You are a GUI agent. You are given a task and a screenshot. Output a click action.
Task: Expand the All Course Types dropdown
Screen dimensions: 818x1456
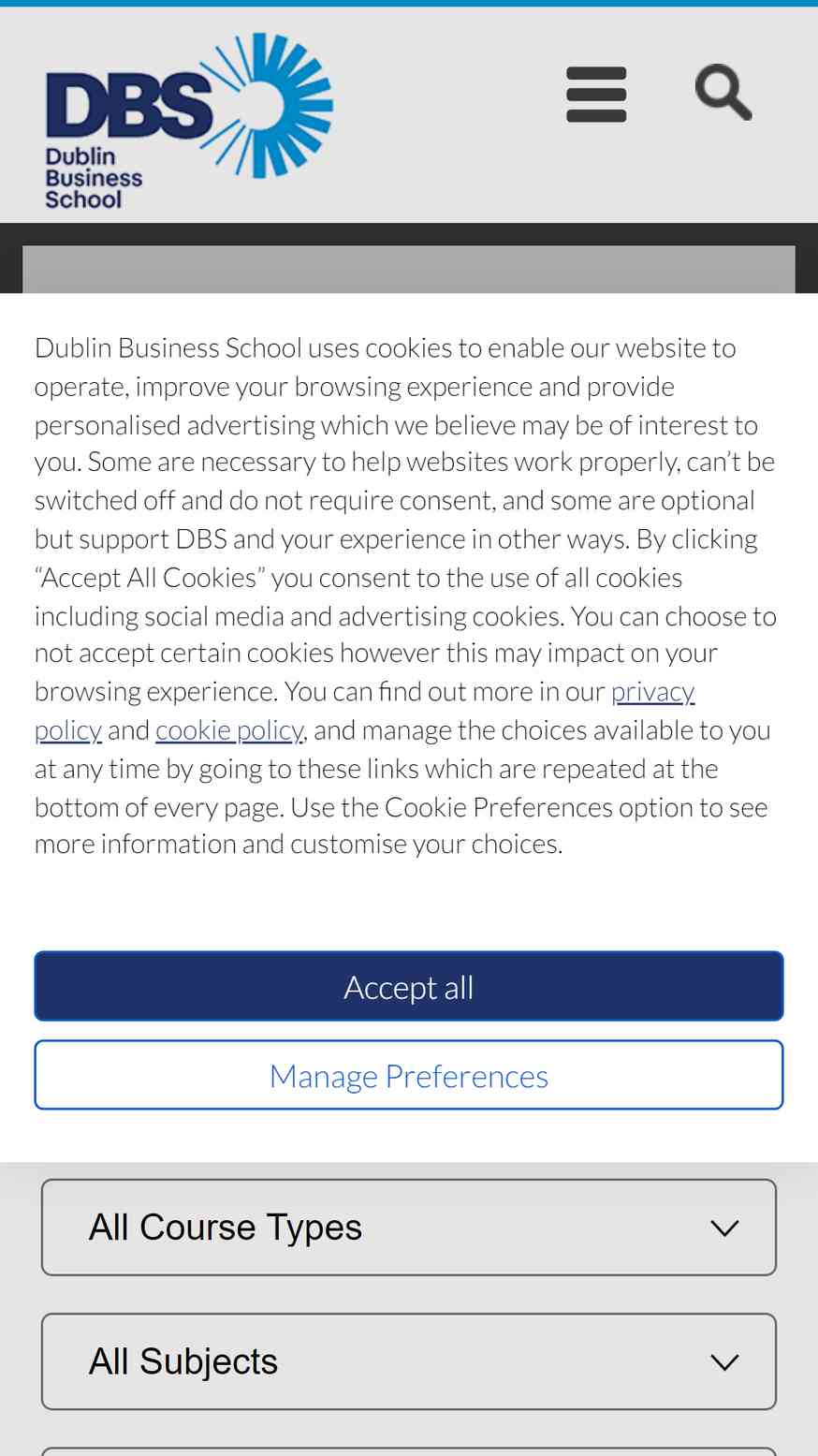click(x=409, y=1228)
